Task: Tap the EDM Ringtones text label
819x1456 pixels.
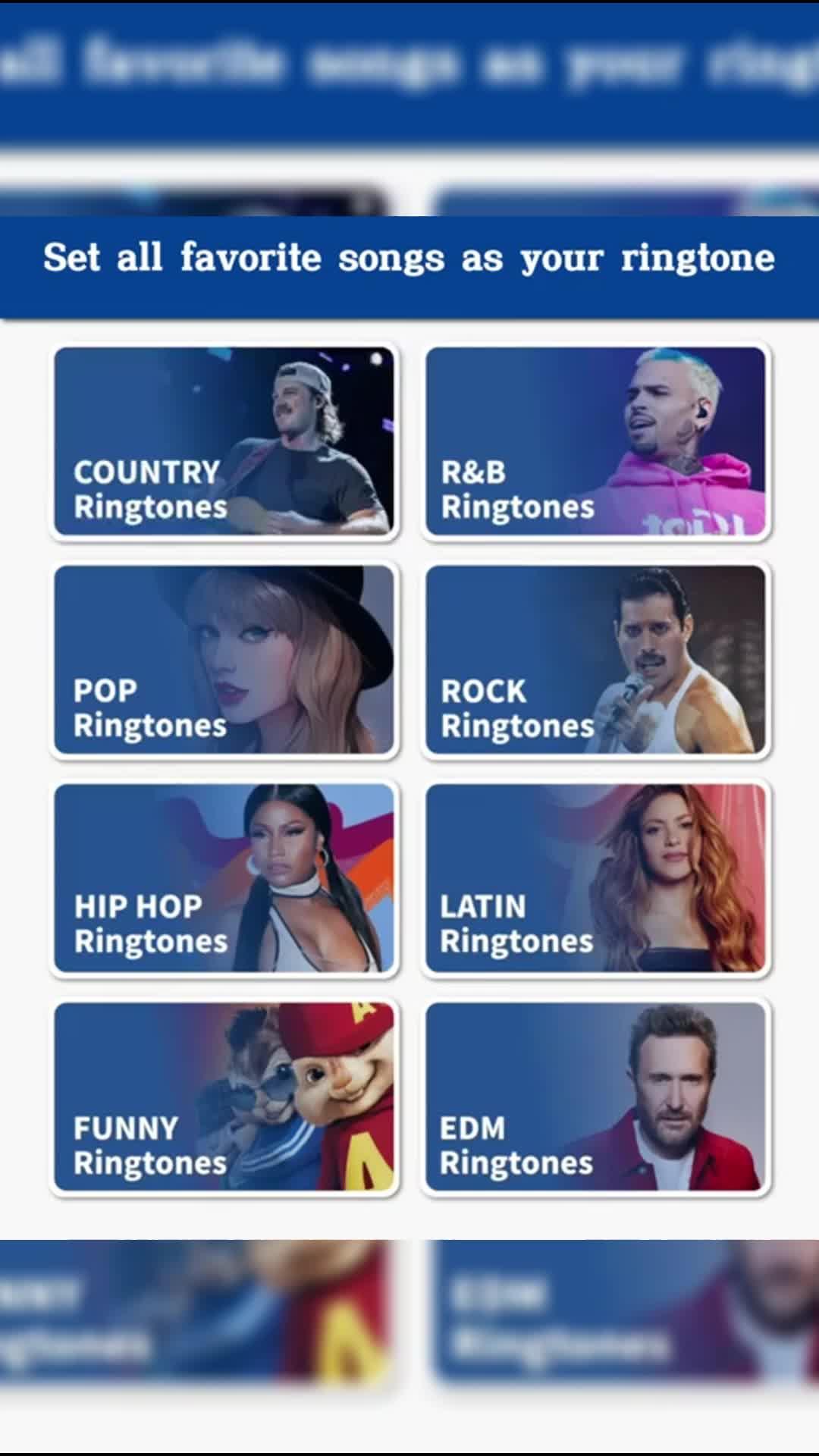Action: [x=516, y=1145]
